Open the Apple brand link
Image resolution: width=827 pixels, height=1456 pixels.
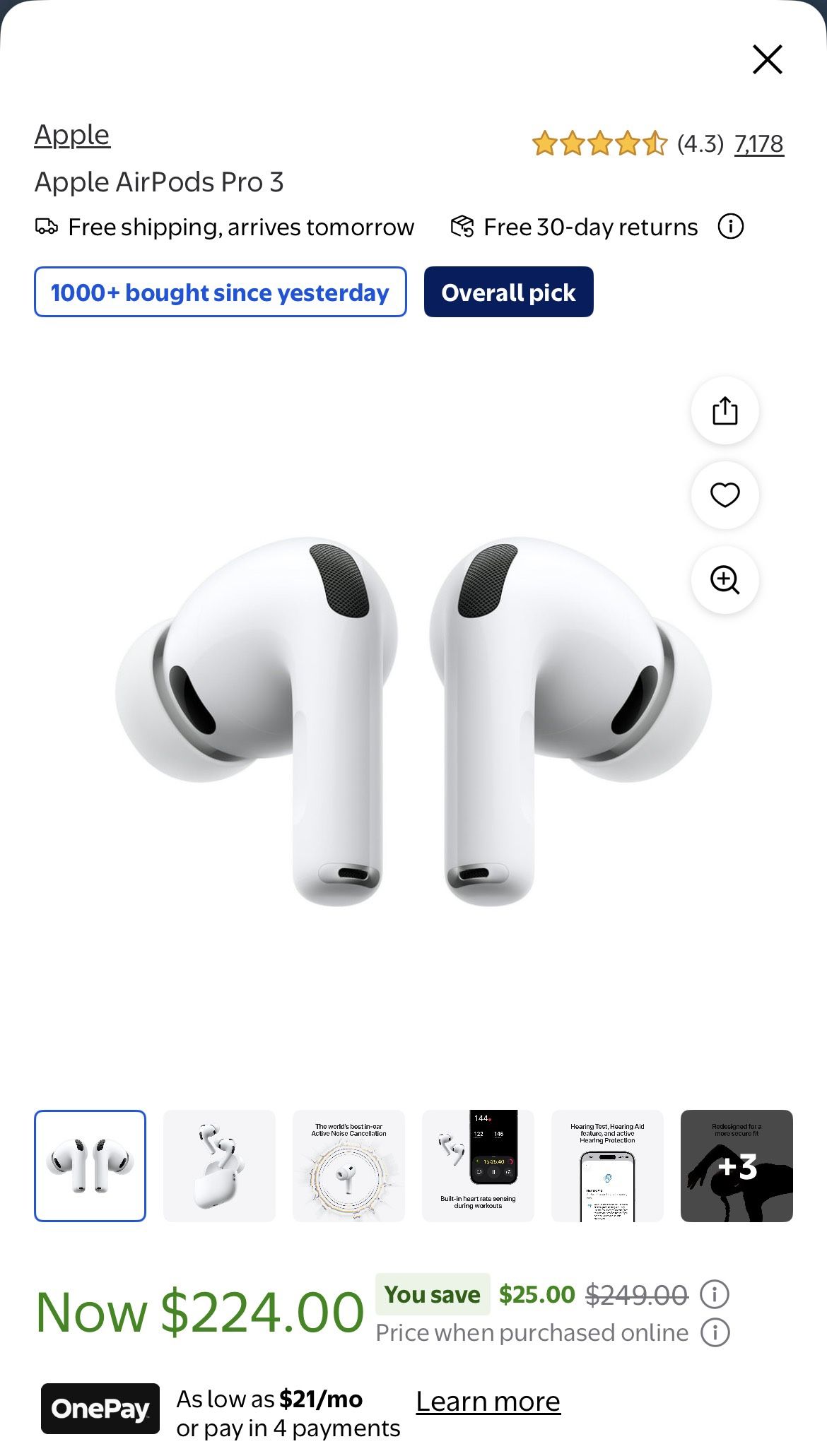[x=72, y=135]
